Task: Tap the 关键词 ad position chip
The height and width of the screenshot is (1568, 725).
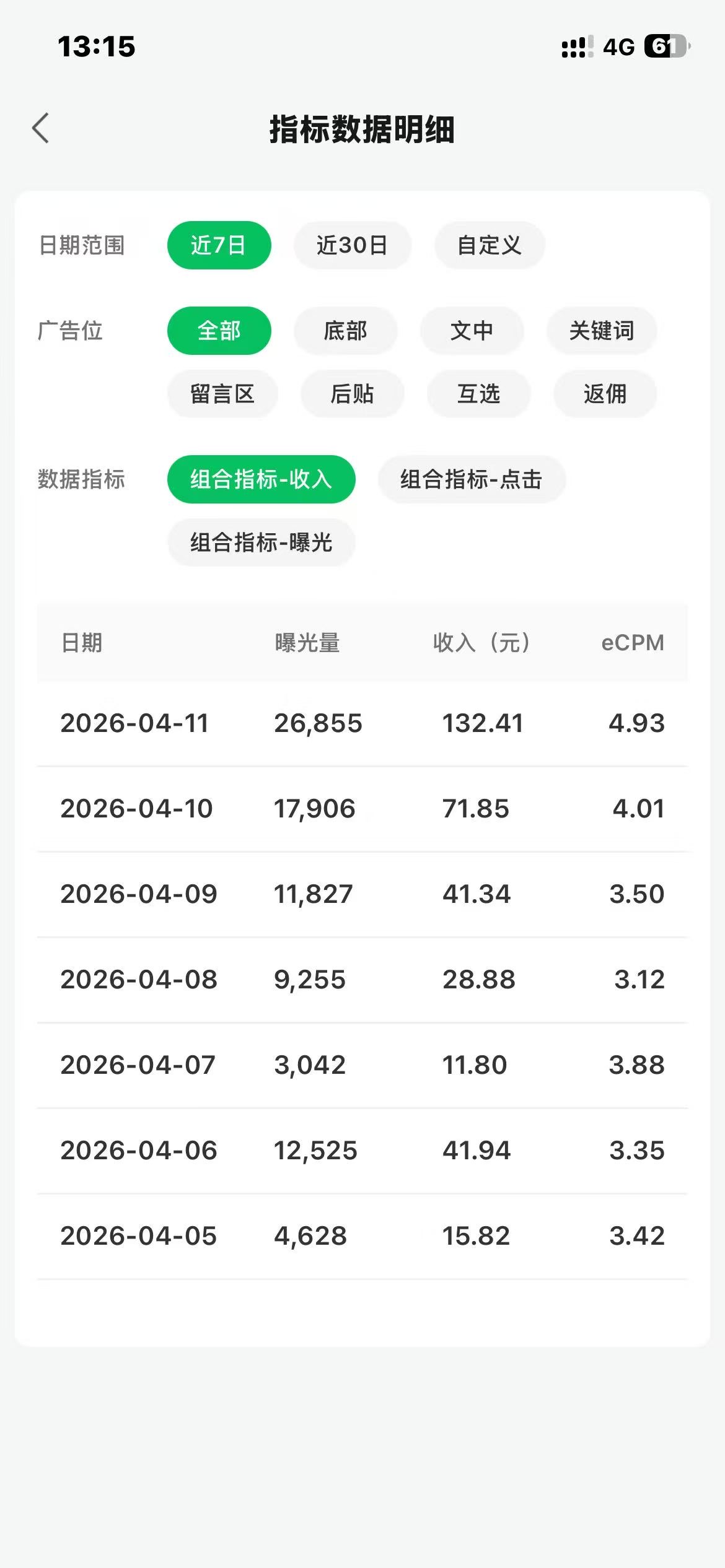Action: [x=602, y=331]
